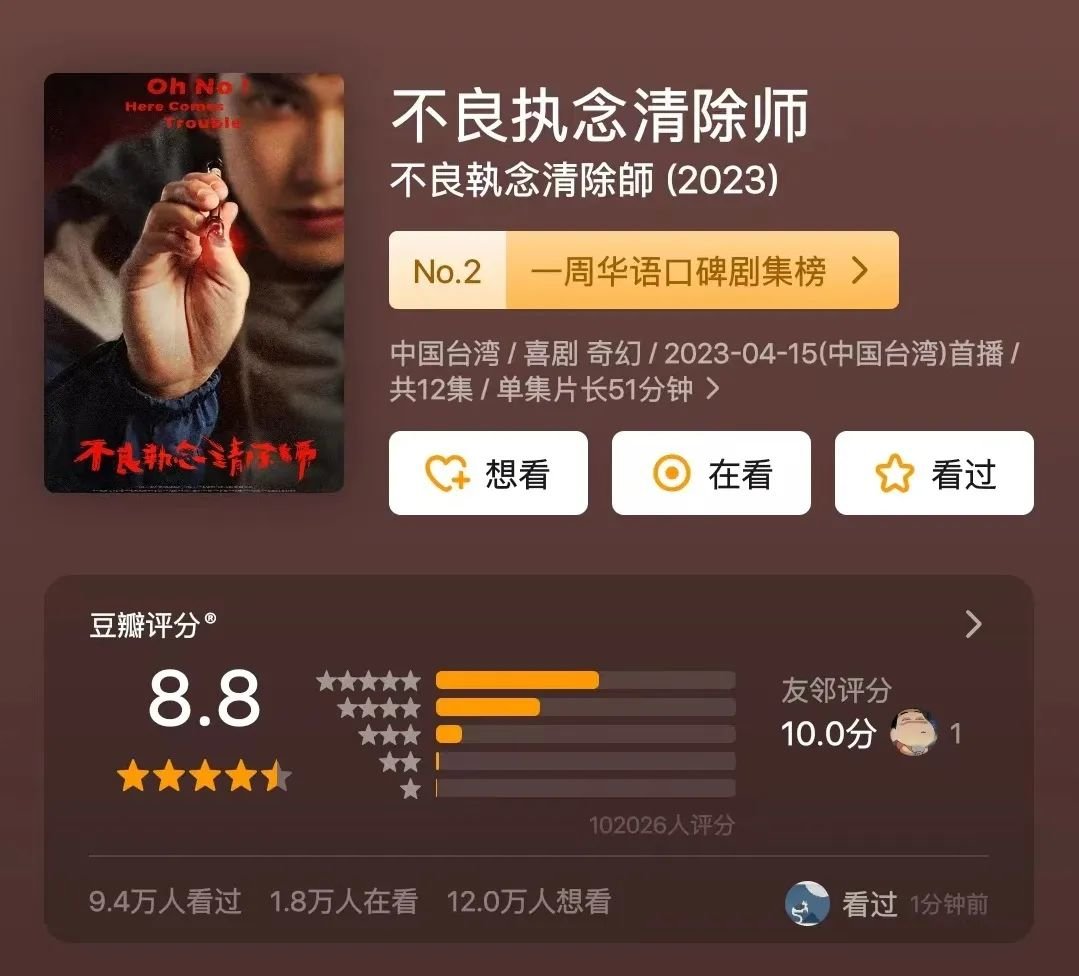Open the 豆瓣评分 rating details chevron
The image size is (1079, 976).
pyautogui.click(x=973, y=625)
